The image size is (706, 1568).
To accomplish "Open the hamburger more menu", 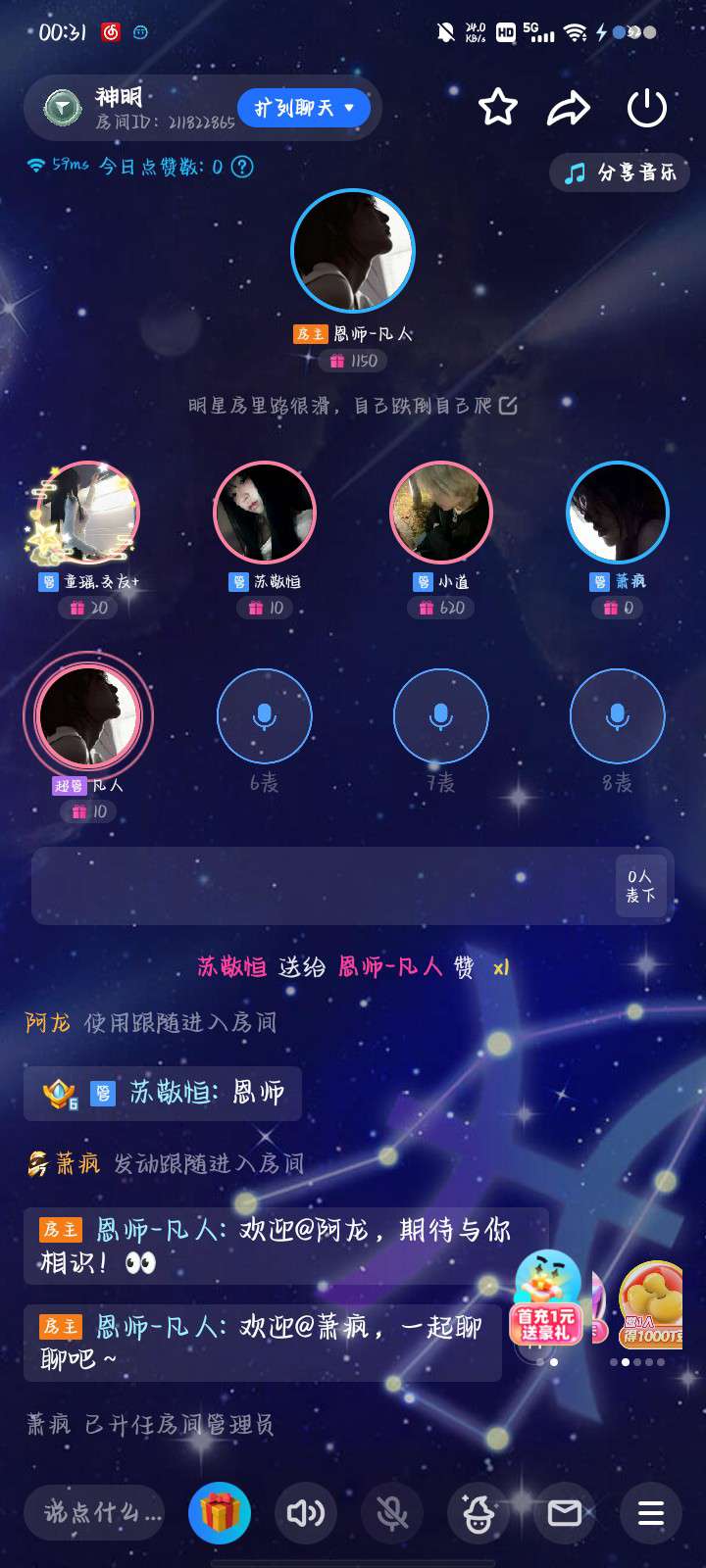I will [651, 1513].
